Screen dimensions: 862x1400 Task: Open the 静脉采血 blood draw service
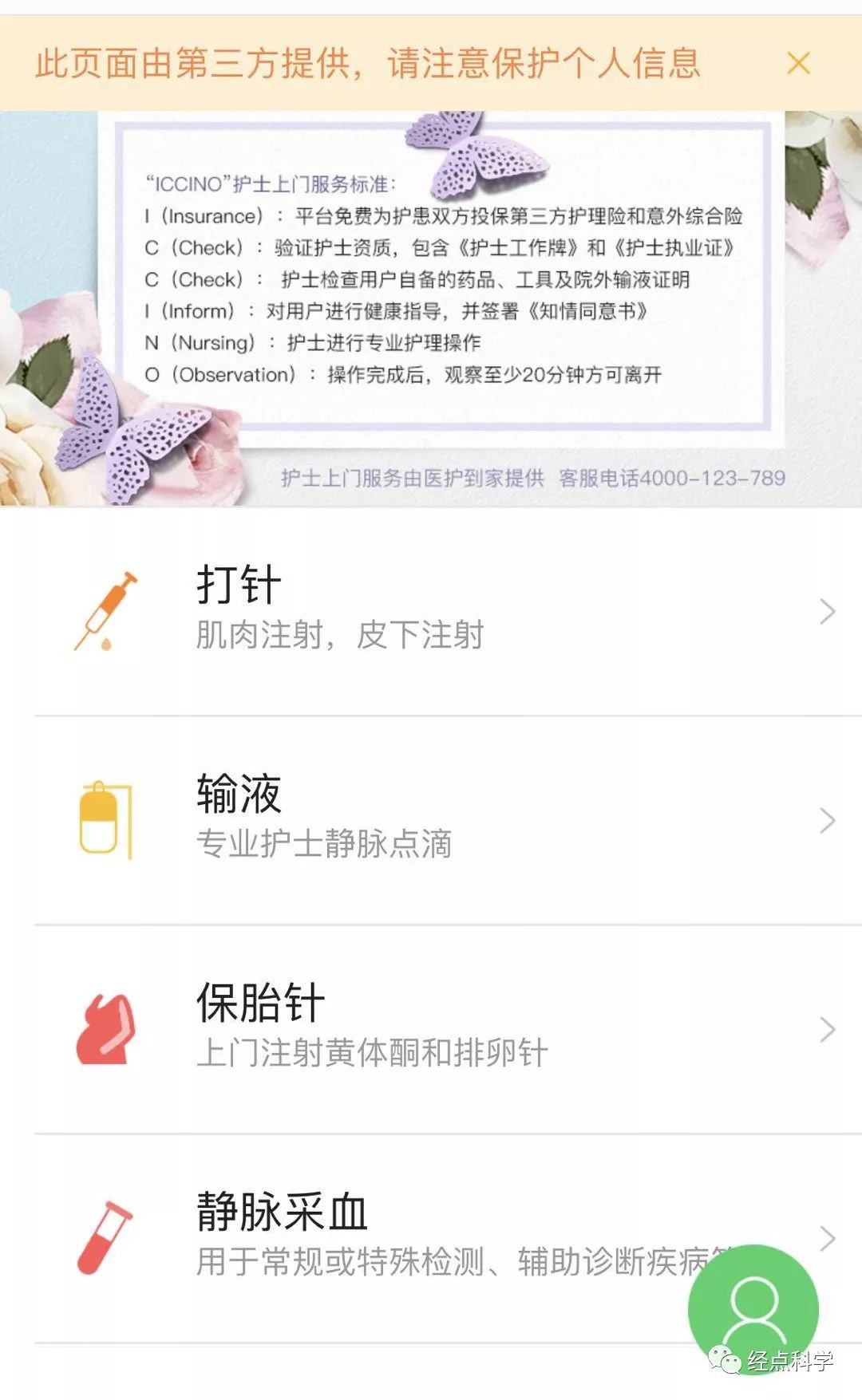(x=399, y=1235)
